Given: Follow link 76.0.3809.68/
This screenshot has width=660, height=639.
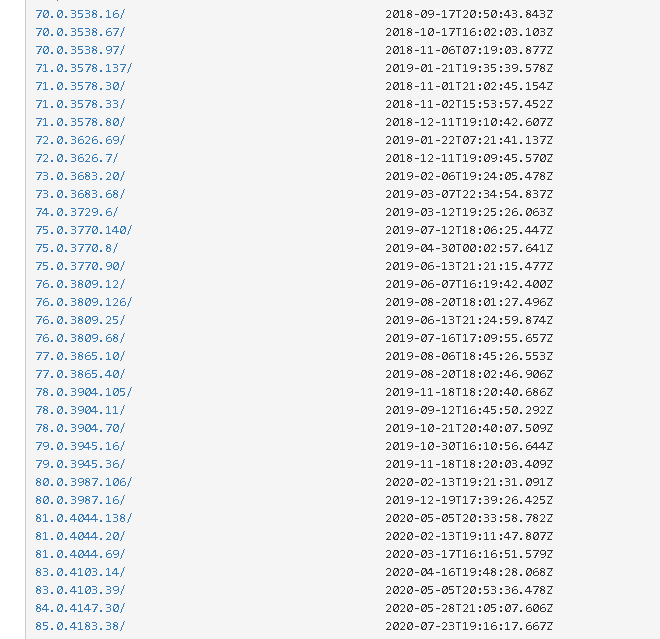Looking at the screenshot, I should 80,338.
